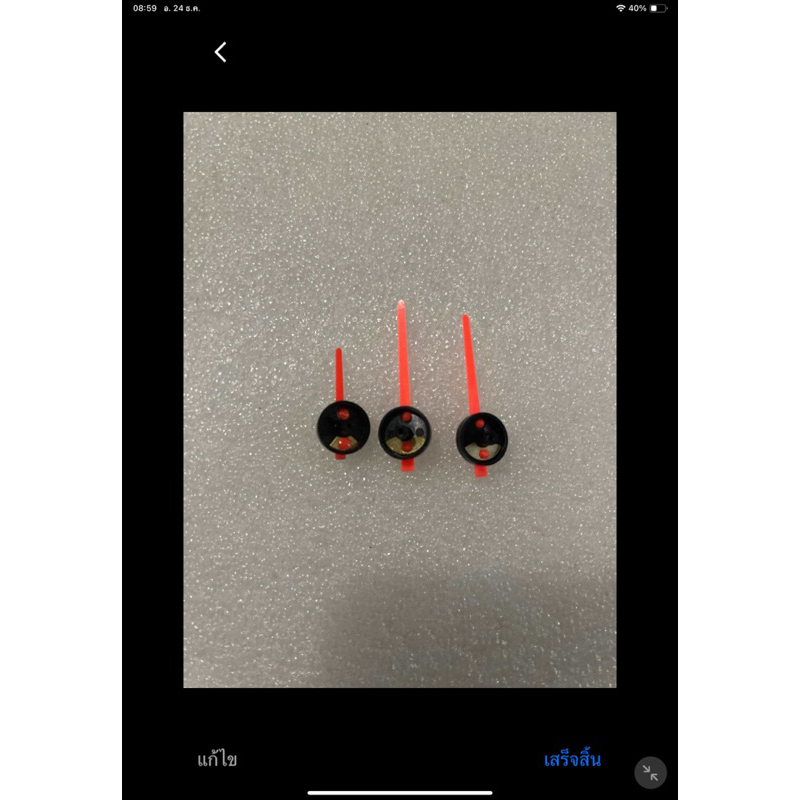The height and width of the screenshot is (800, 800).
Task: Tap เสร็จสิ้น to finish
Action: 572,759
